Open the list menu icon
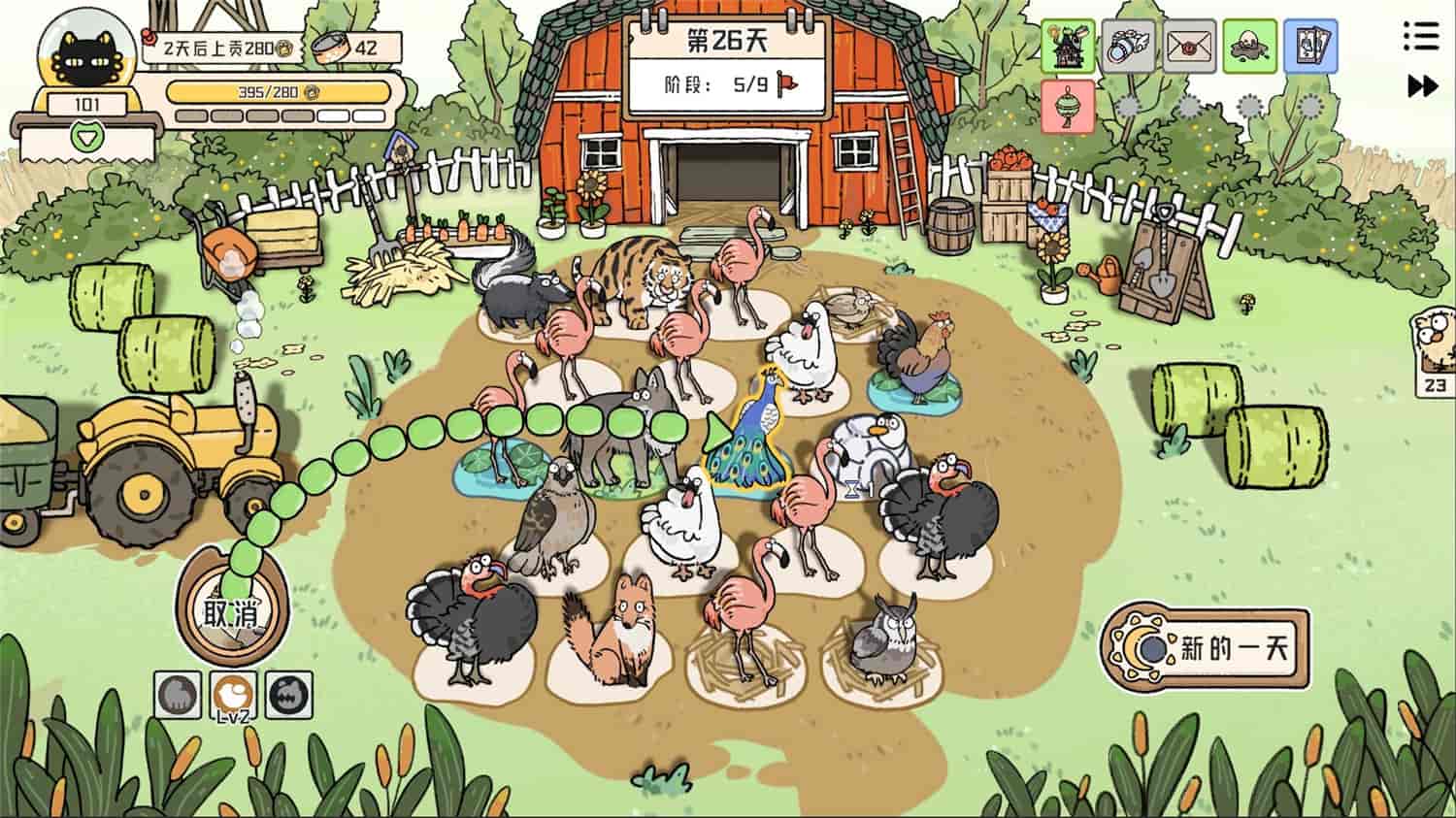The height and width of the screenshot is (818, 1456). click(x=1421, y=37)
